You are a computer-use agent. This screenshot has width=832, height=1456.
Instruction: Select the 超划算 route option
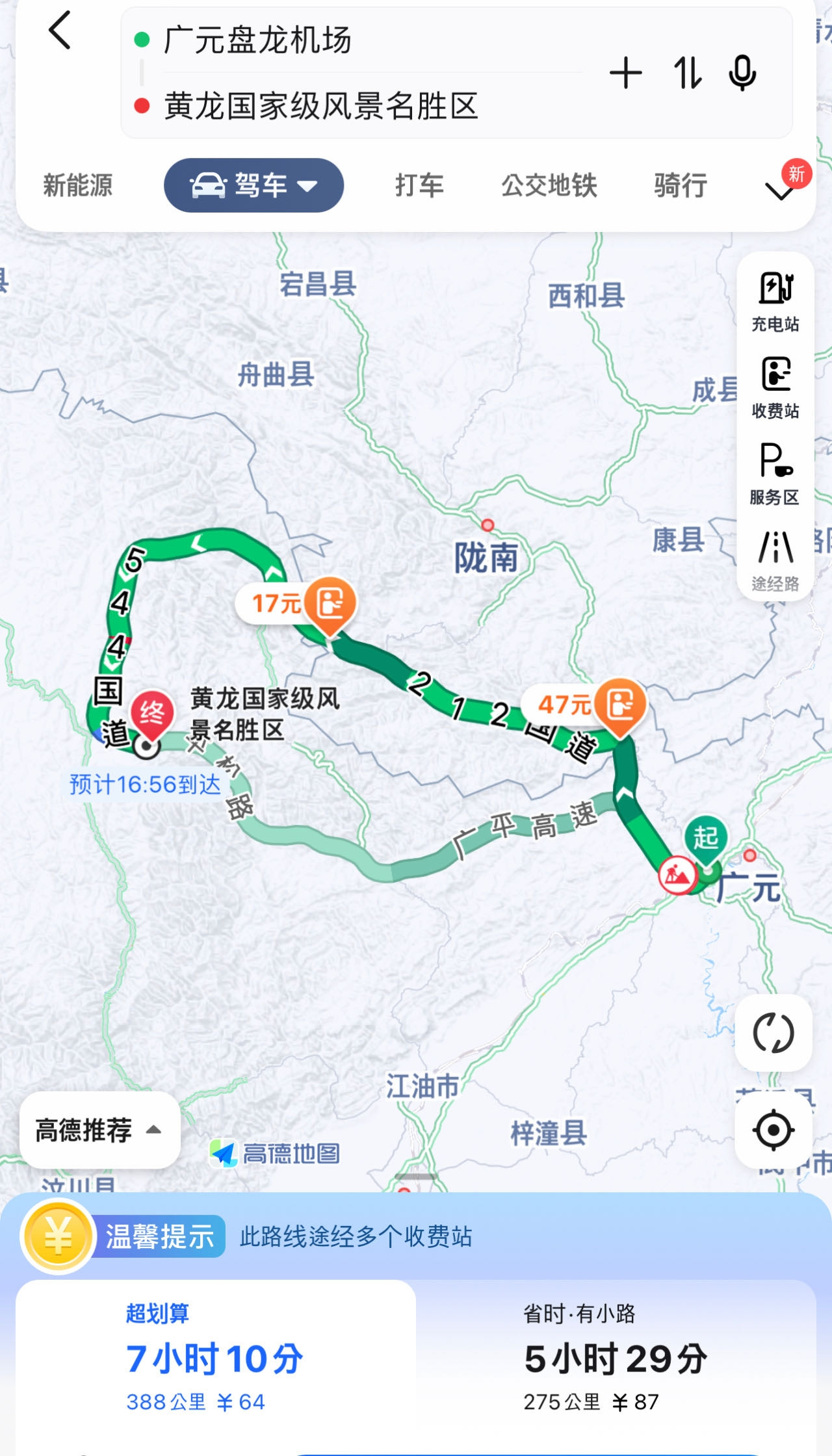point(214,1358)
